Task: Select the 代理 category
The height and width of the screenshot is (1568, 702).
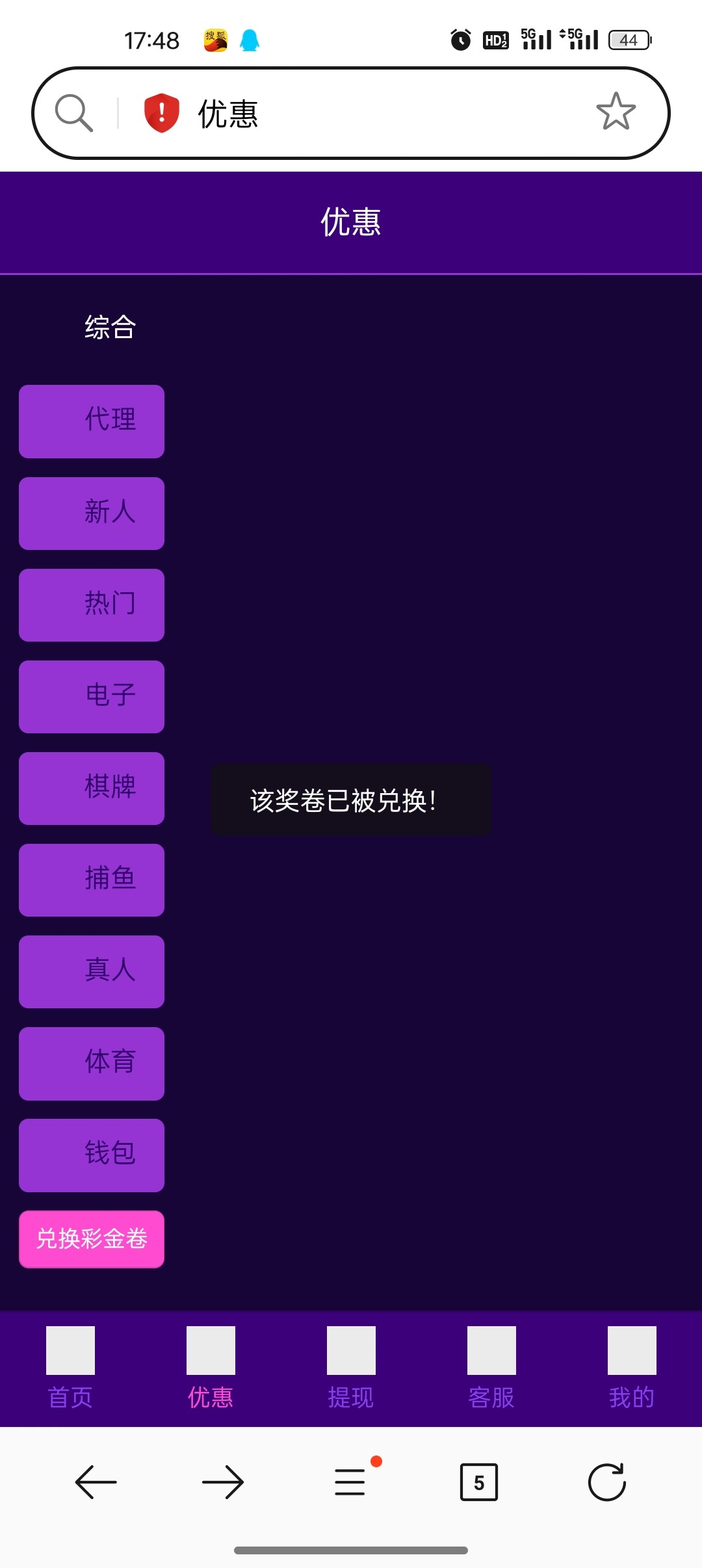Action: coord(92,421)
